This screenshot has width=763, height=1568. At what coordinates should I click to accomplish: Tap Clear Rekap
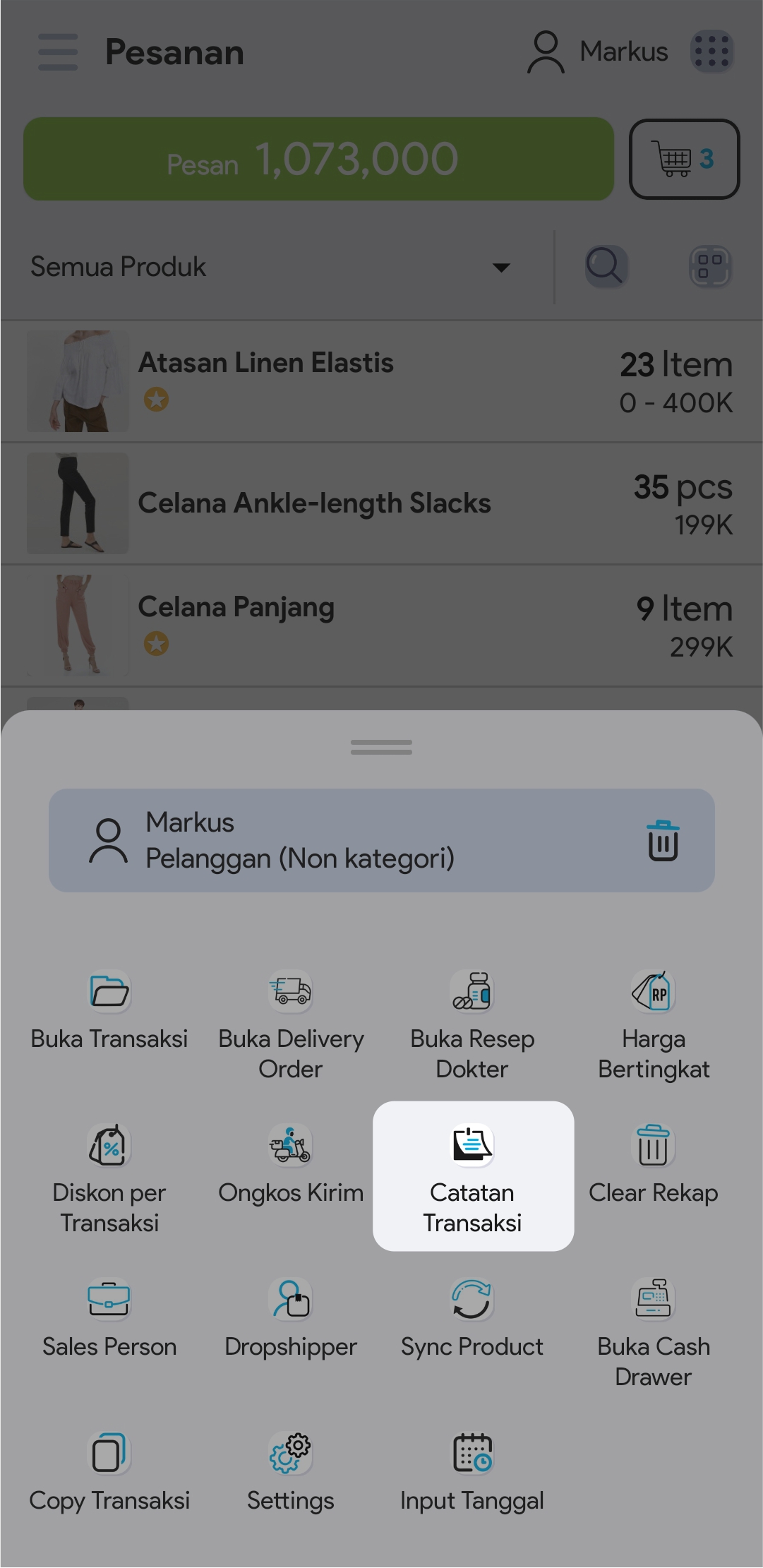point(654,1163)
